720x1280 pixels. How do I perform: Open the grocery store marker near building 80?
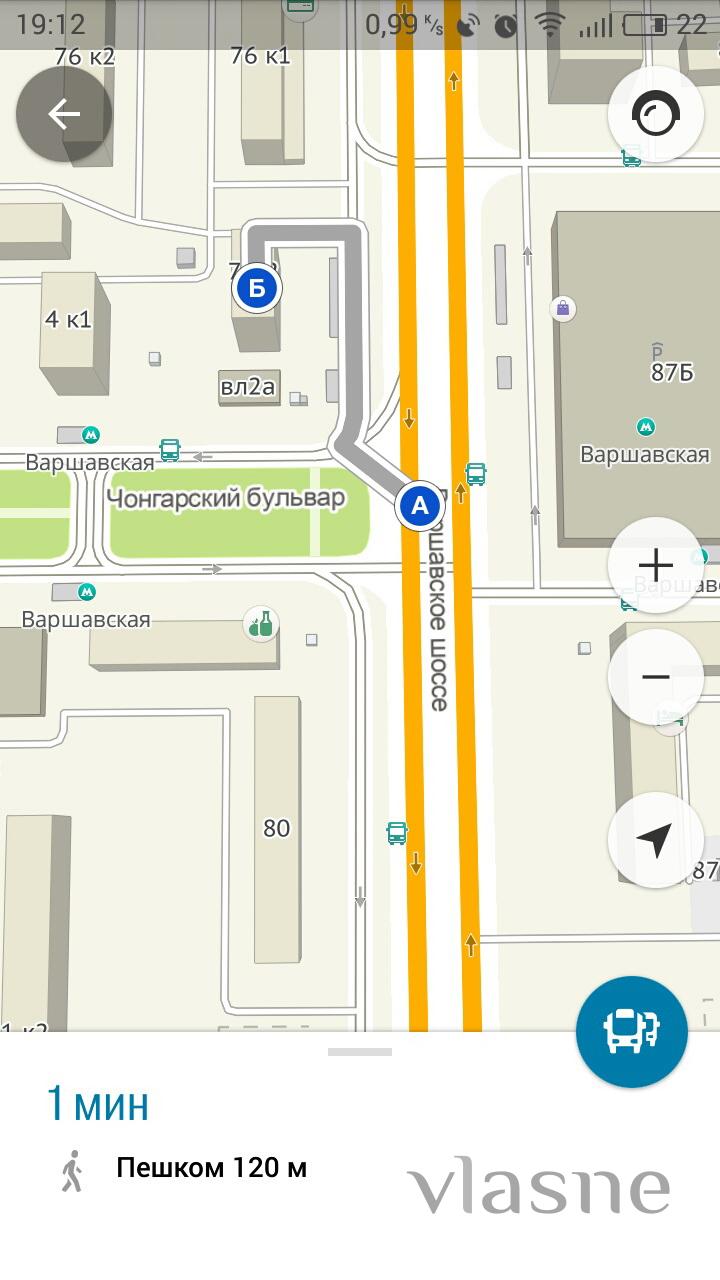[x=260, y=625]
